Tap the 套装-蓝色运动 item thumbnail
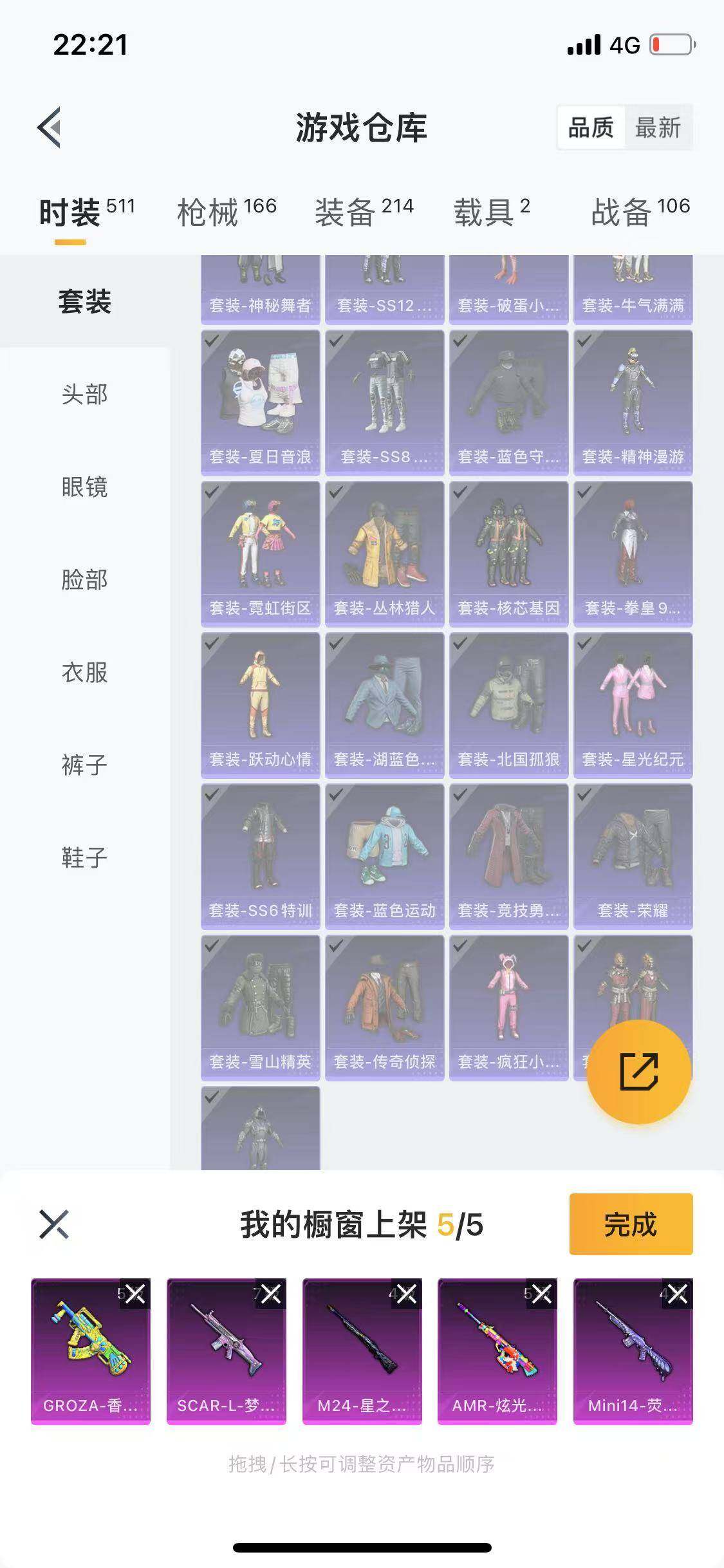The width and height of the screenshot is (724, 1568). 384,856
